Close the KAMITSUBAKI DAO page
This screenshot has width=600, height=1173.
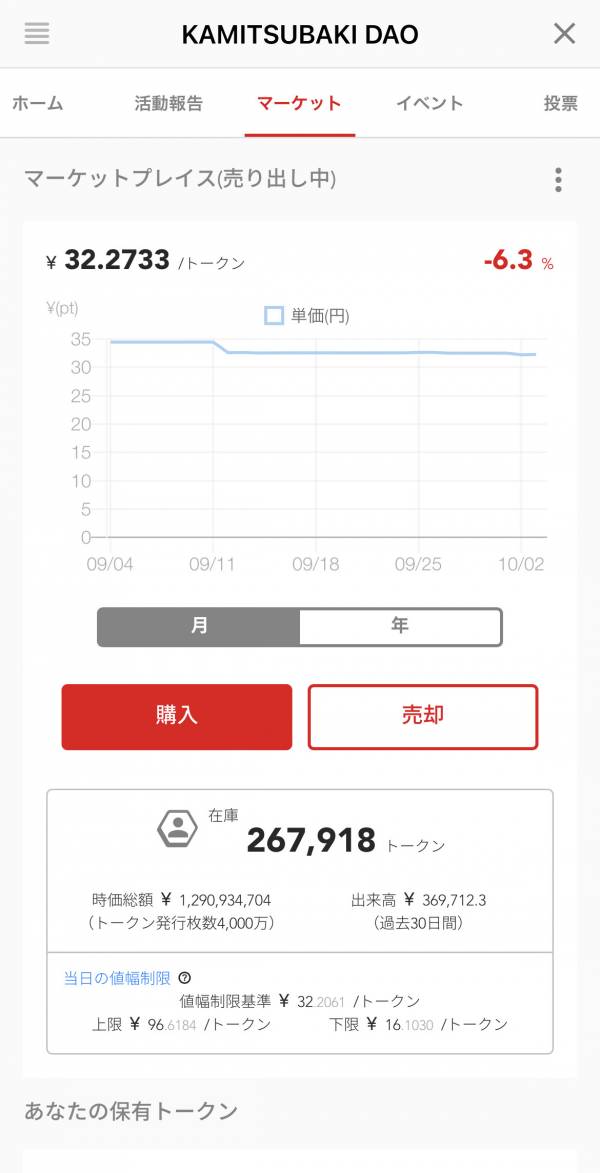(564, 33)
